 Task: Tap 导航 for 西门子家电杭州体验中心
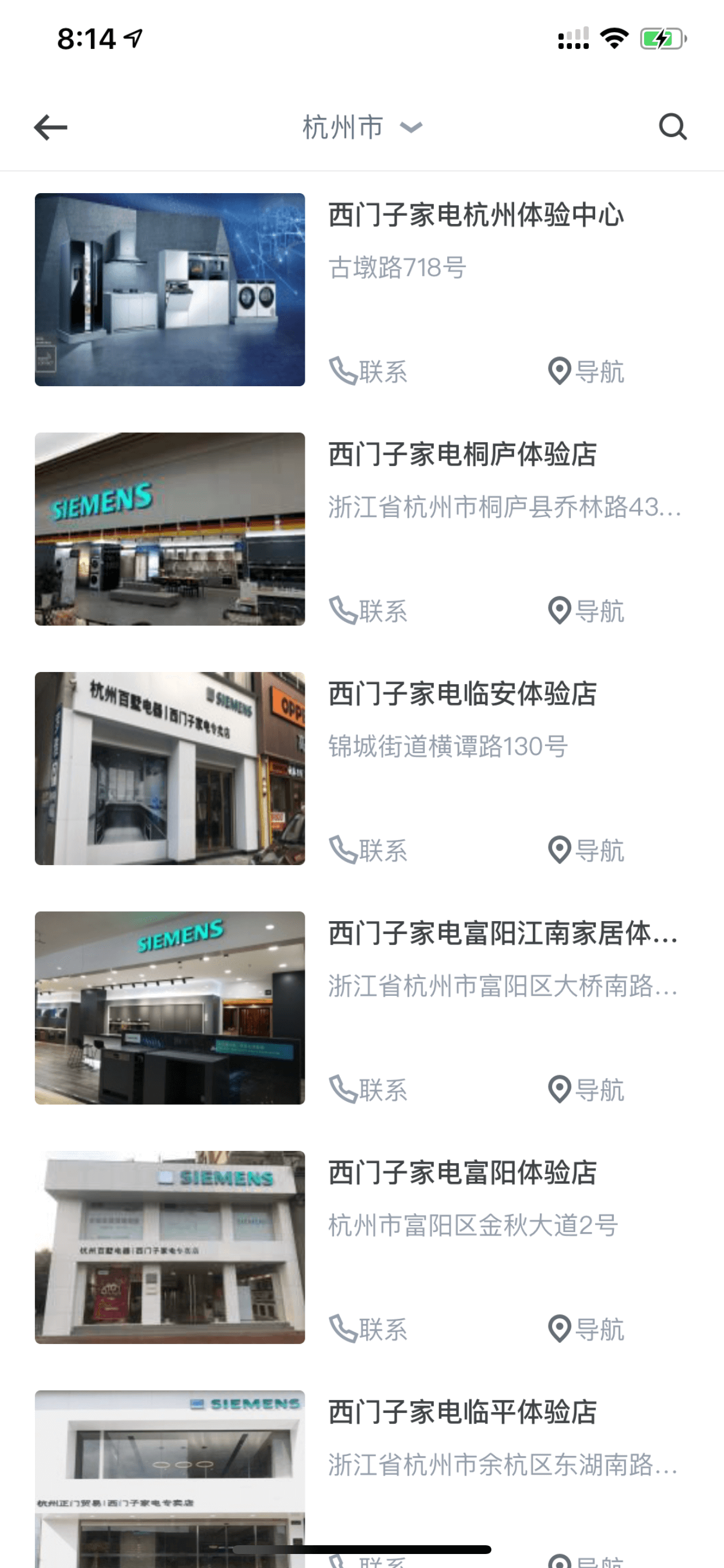586,372
